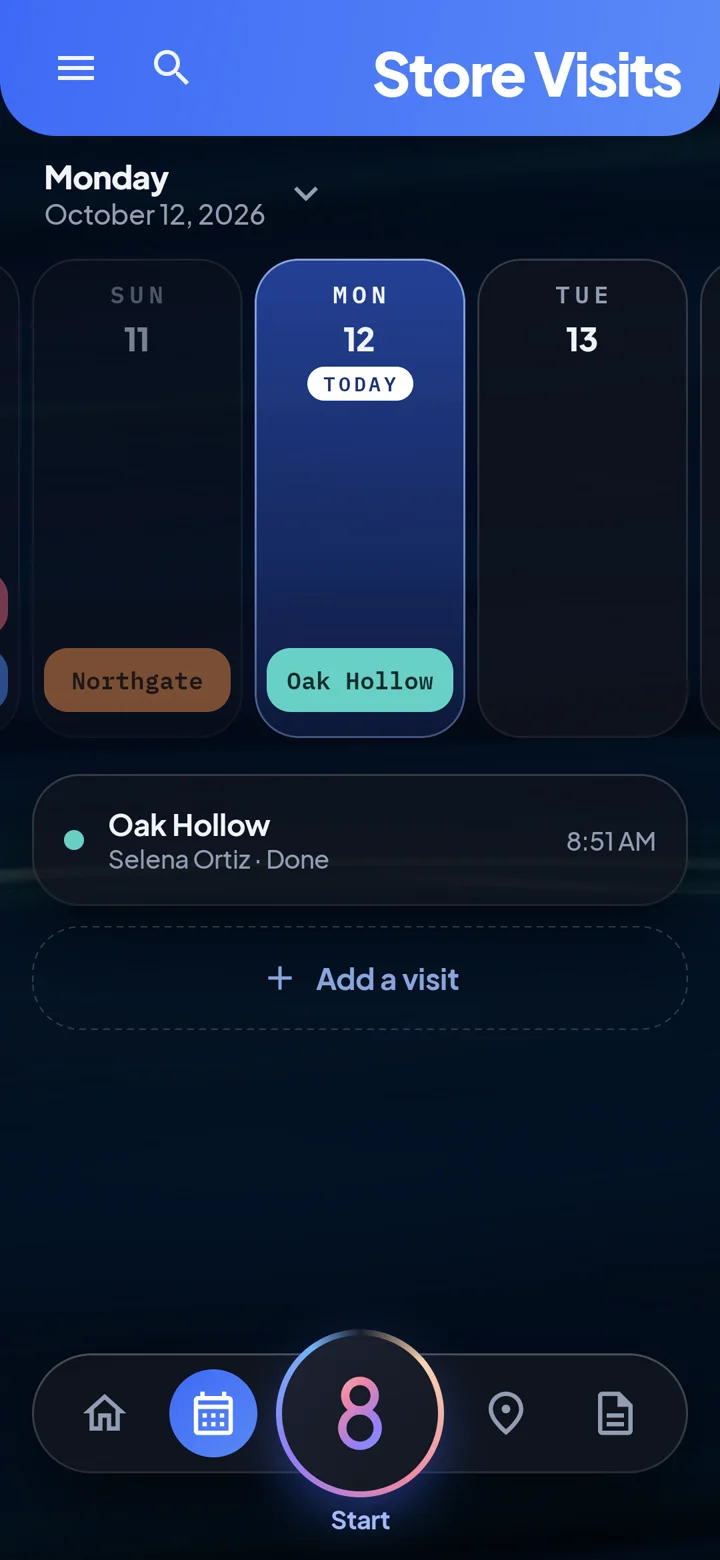Expand the date picker chevron
This screenshot has height=1560, width=720.
click(306, 194)
